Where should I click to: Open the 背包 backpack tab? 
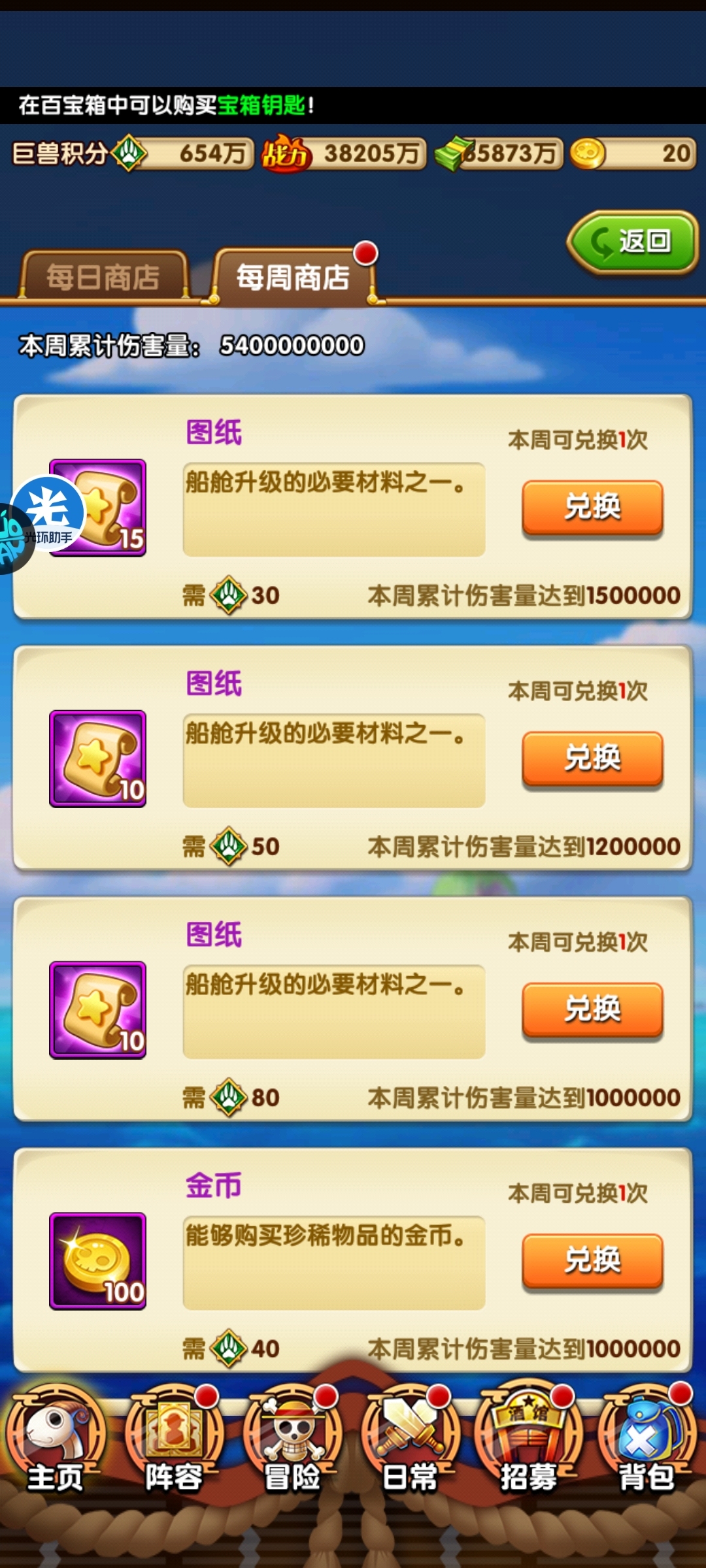click(646, 1444)
